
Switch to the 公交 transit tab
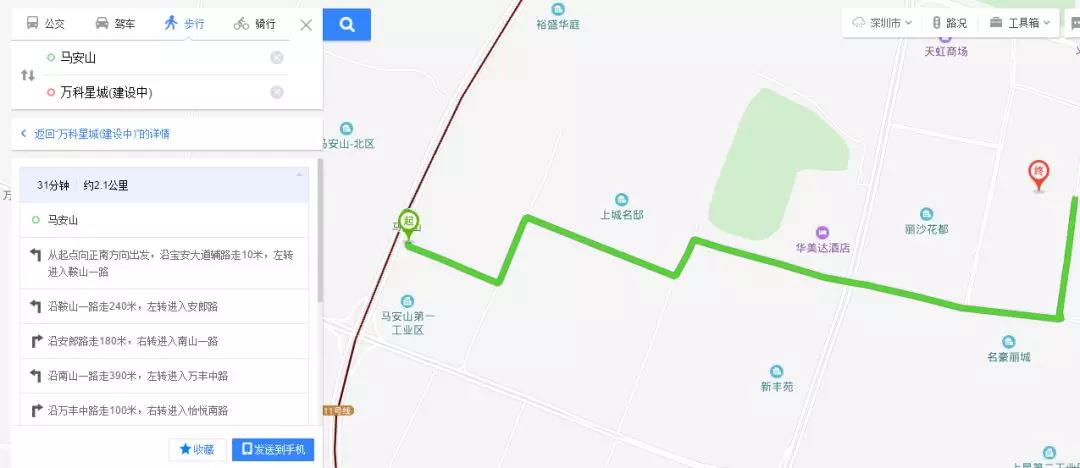(45, 24)
